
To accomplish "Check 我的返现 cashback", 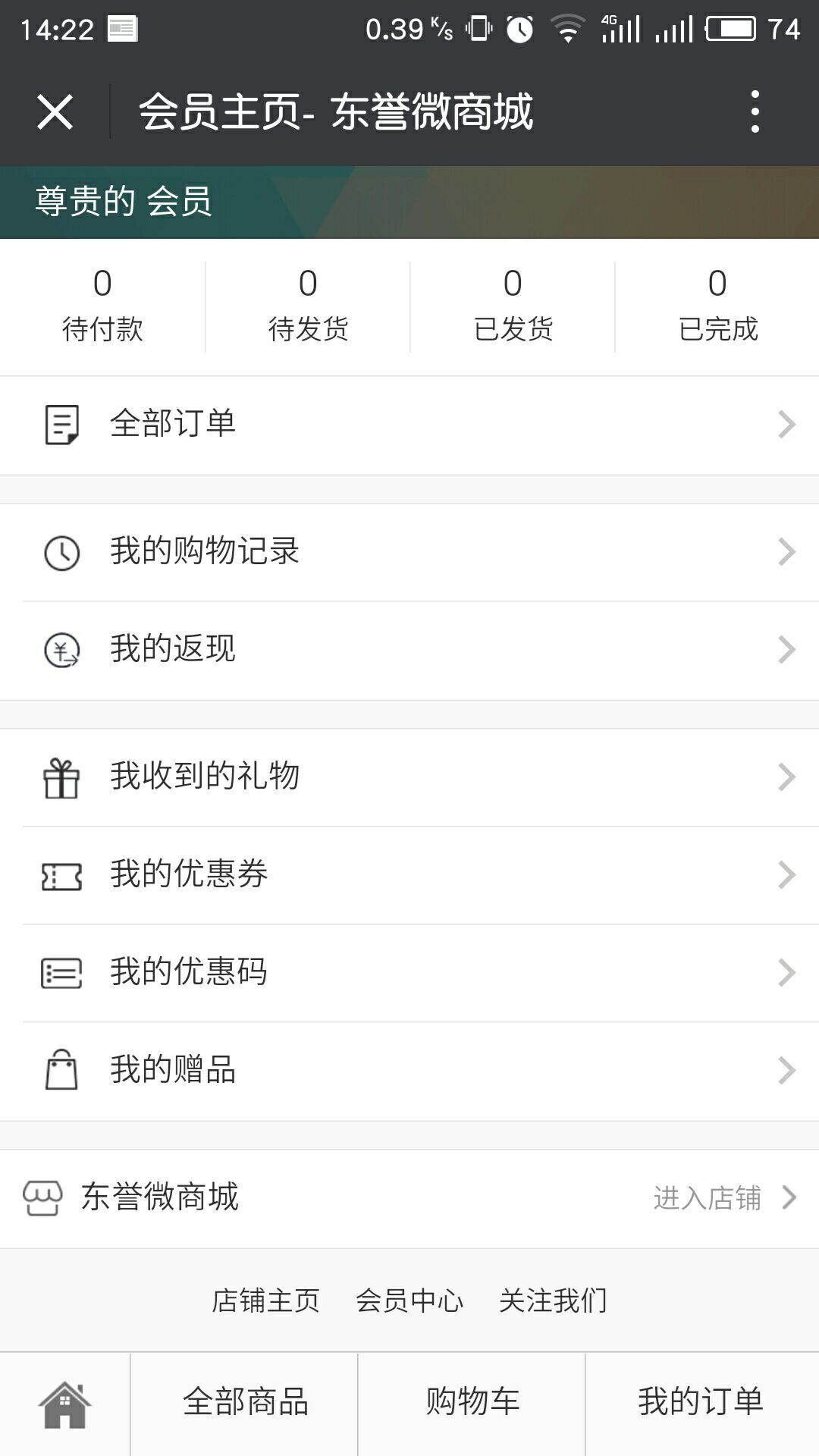I will (x=409, y=650).
